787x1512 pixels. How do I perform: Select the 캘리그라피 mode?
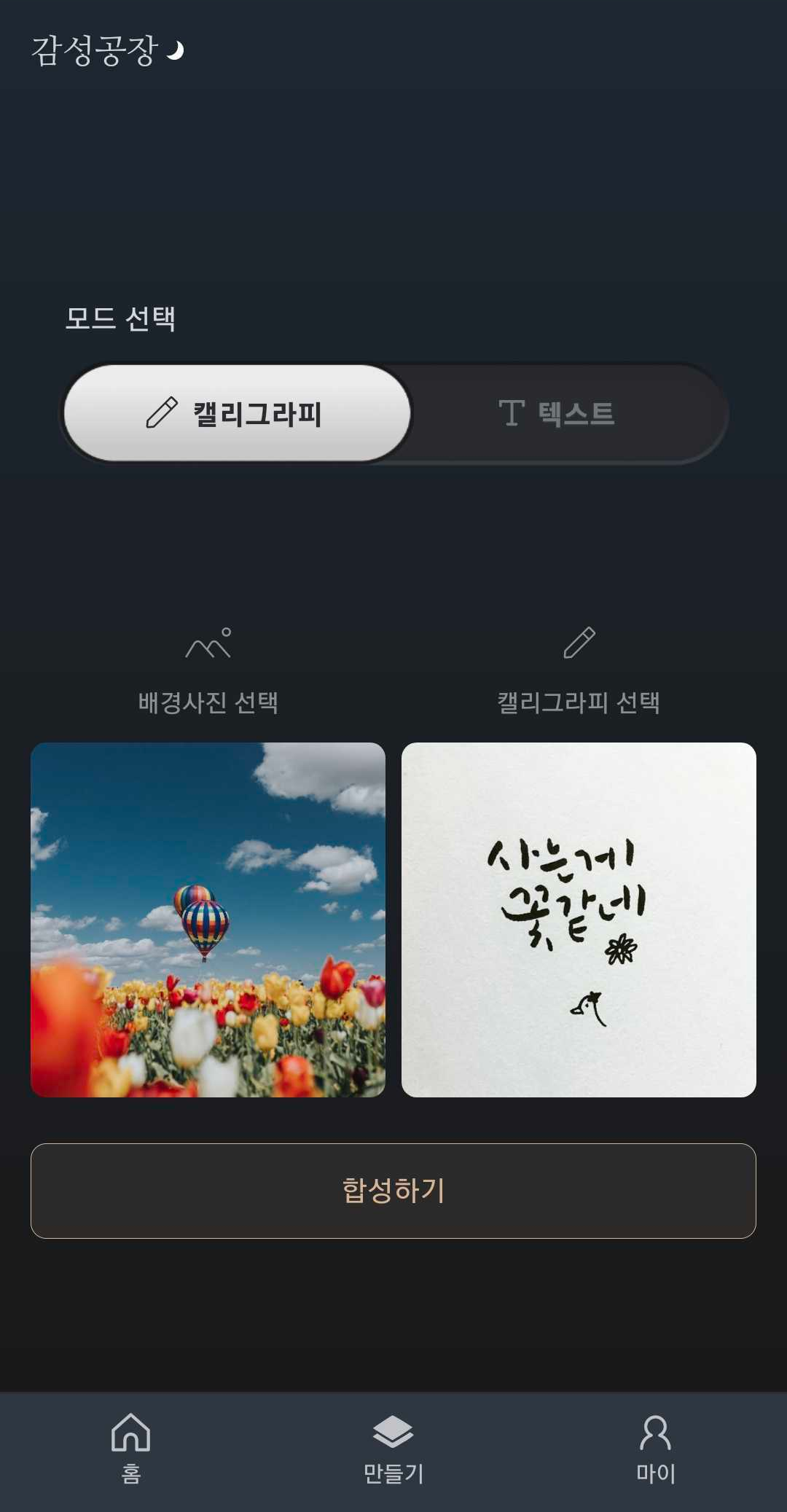coord(237,413)
